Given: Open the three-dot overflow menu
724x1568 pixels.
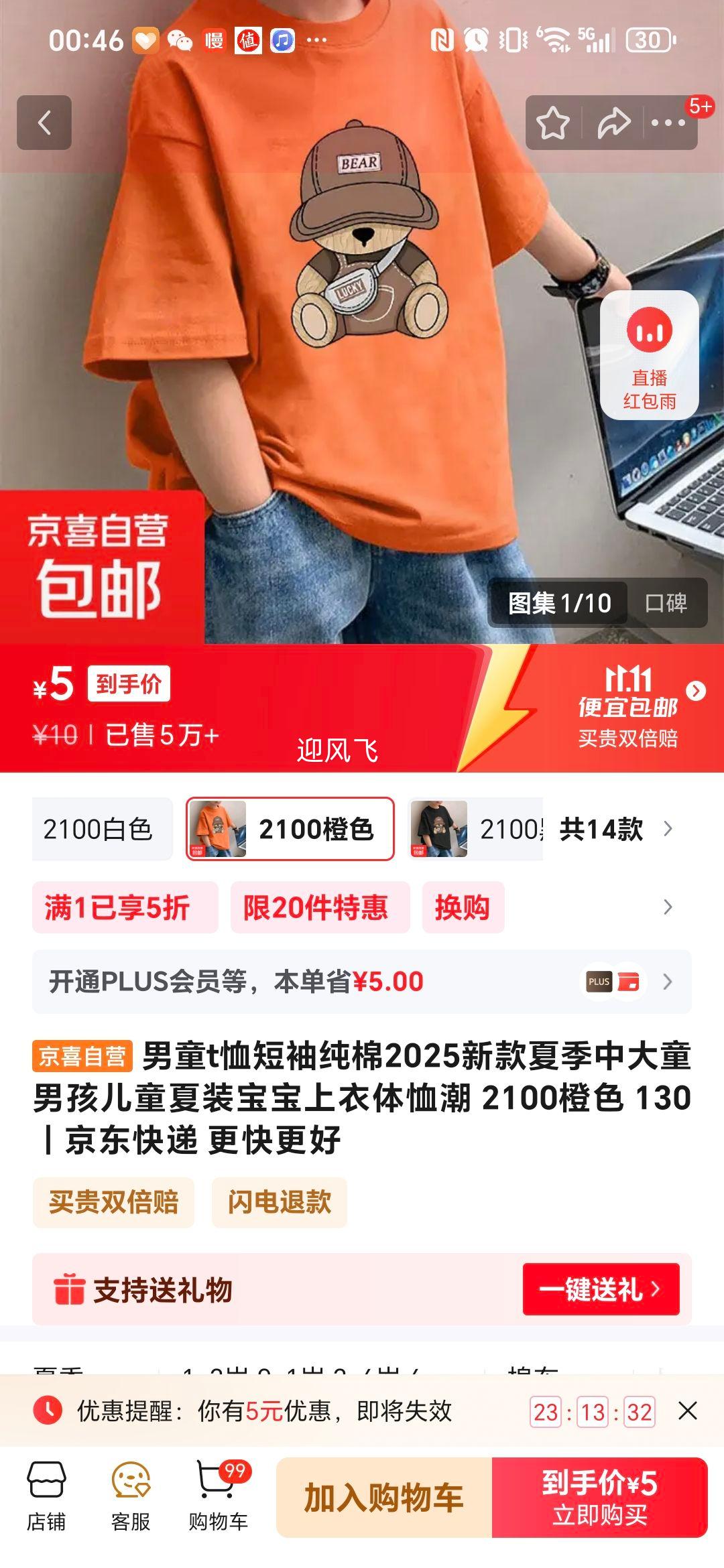Looking at the screenshot, I should [x=668, y=123].
